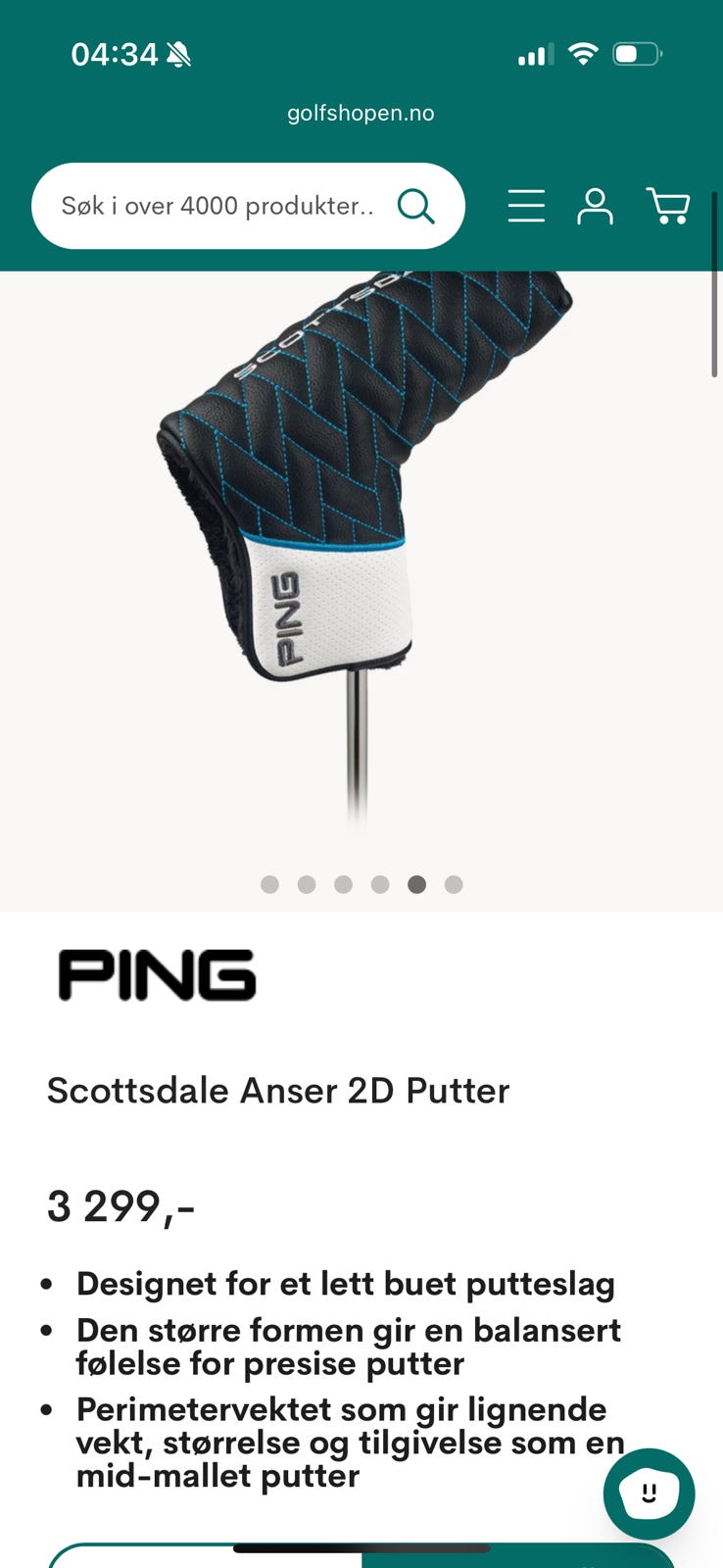Image resolution: width=723 pixels, height=1568 pixels.
Task: Tap the magnifying glass search icon
Action: [415, 206]
